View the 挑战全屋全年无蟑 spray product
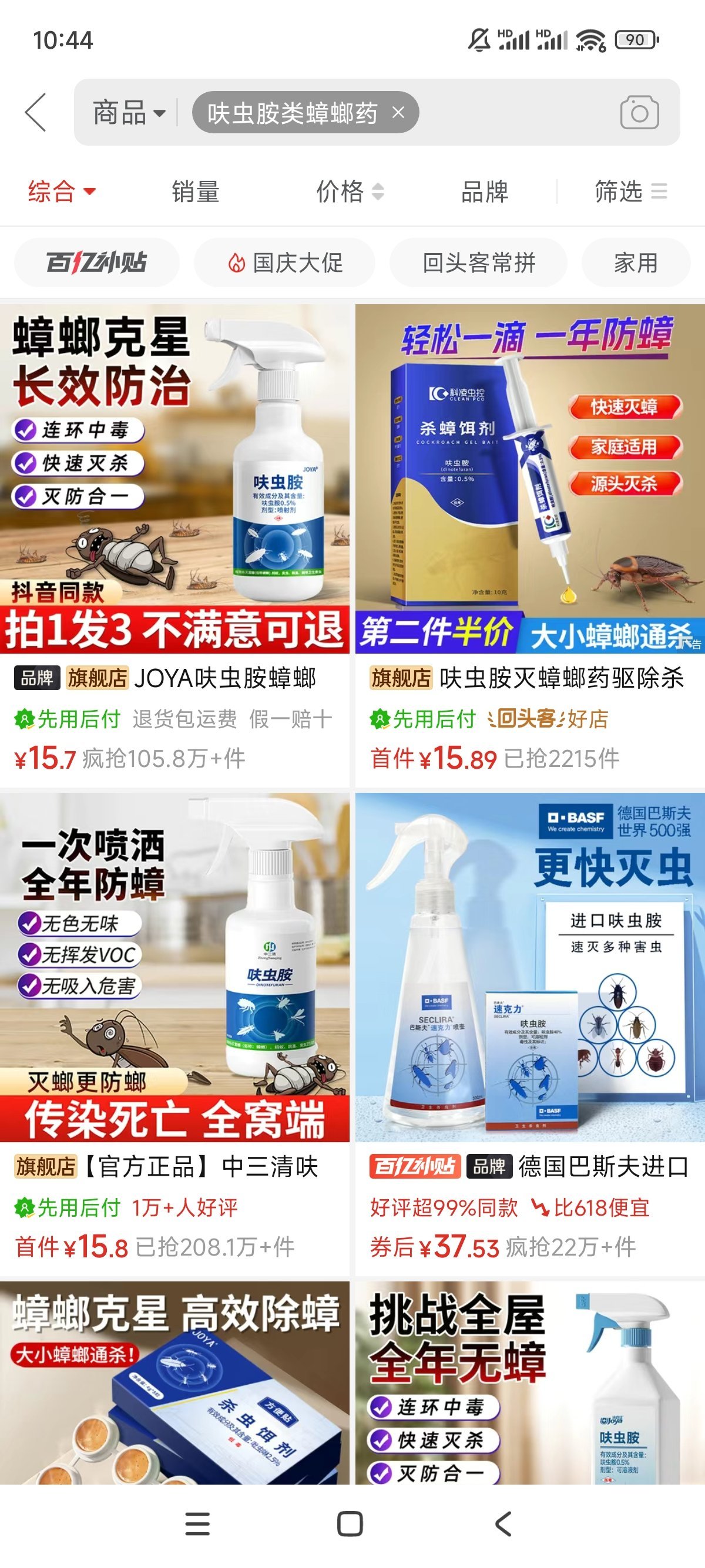The image size is (705, 1568). click(x=530, y=1382)
